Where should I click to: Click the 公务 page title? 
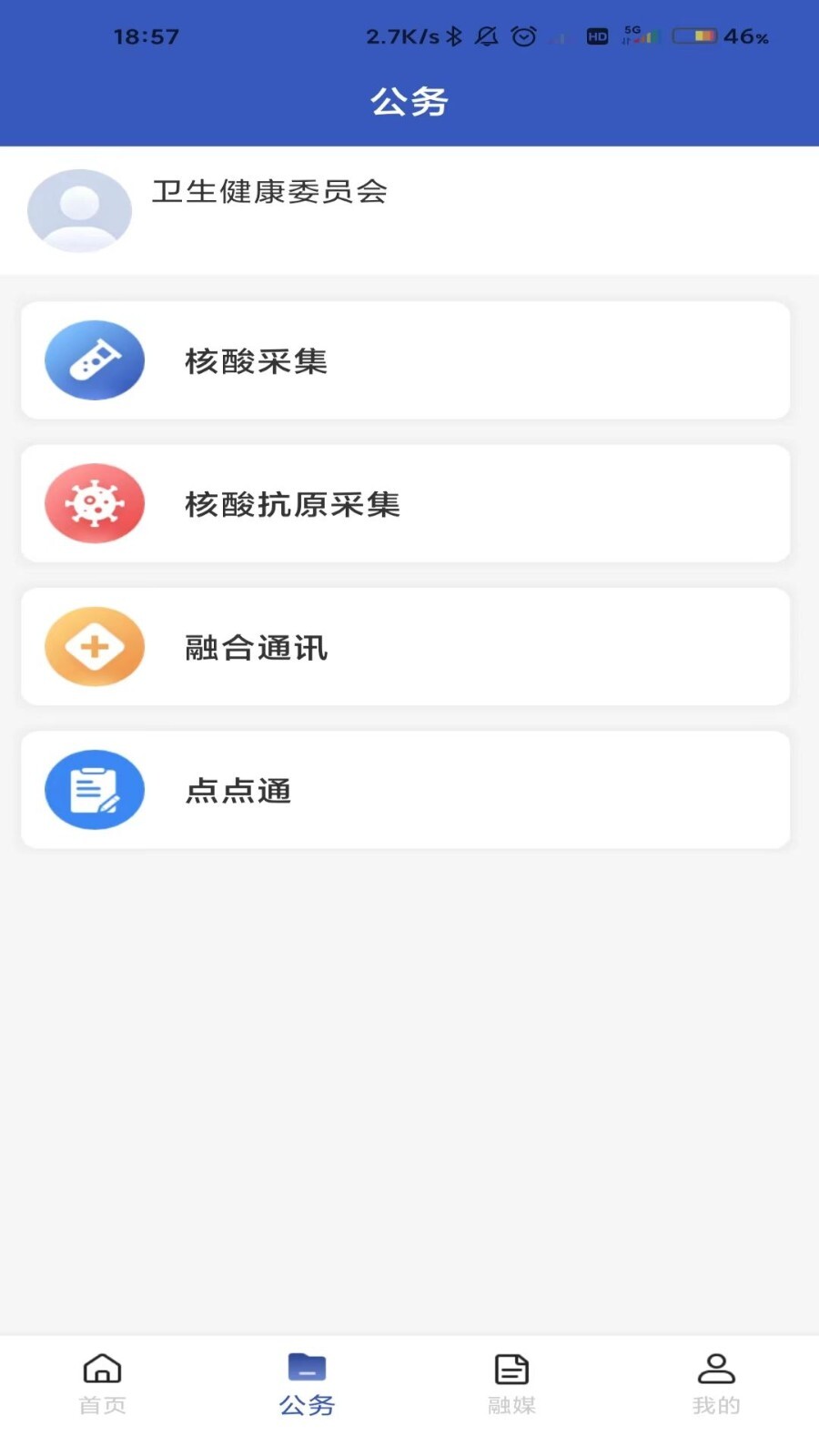pyautogui.click(x=409, y=103)
